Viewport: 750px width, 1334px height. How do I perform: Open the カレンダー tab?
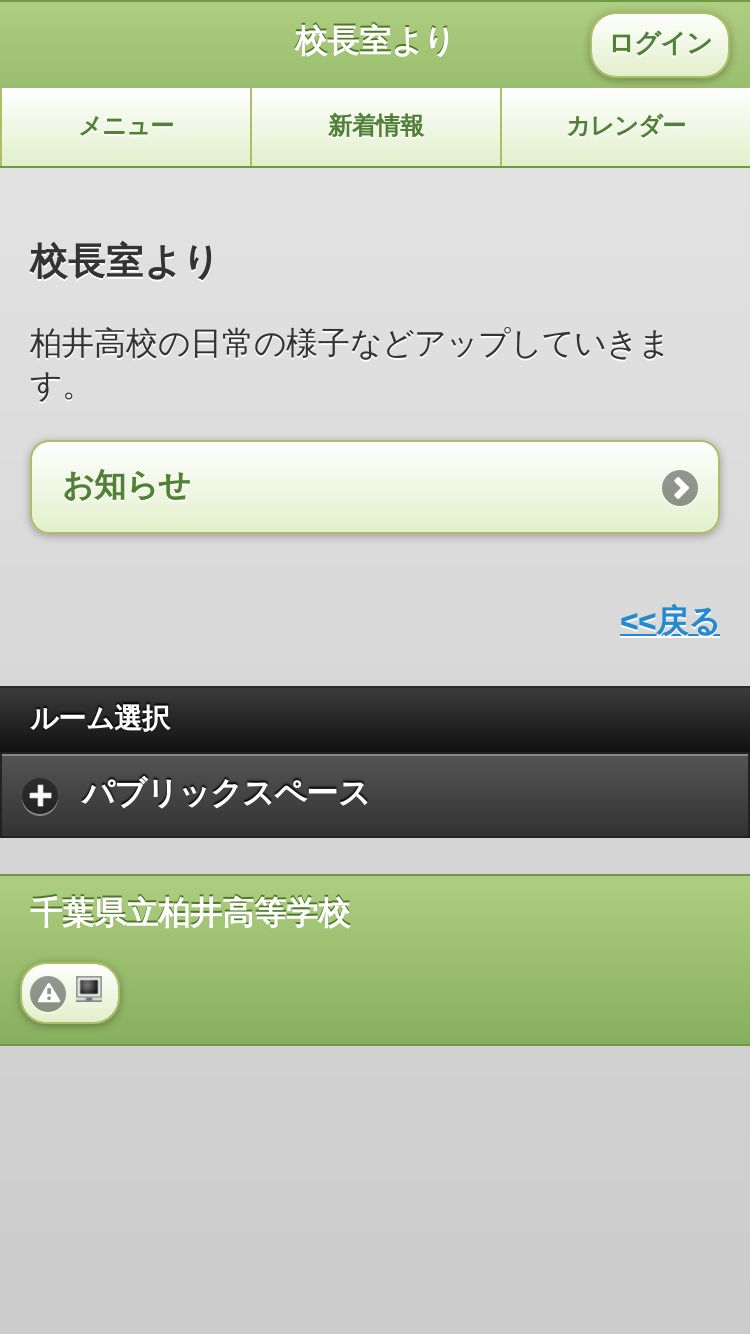point(625,127)
